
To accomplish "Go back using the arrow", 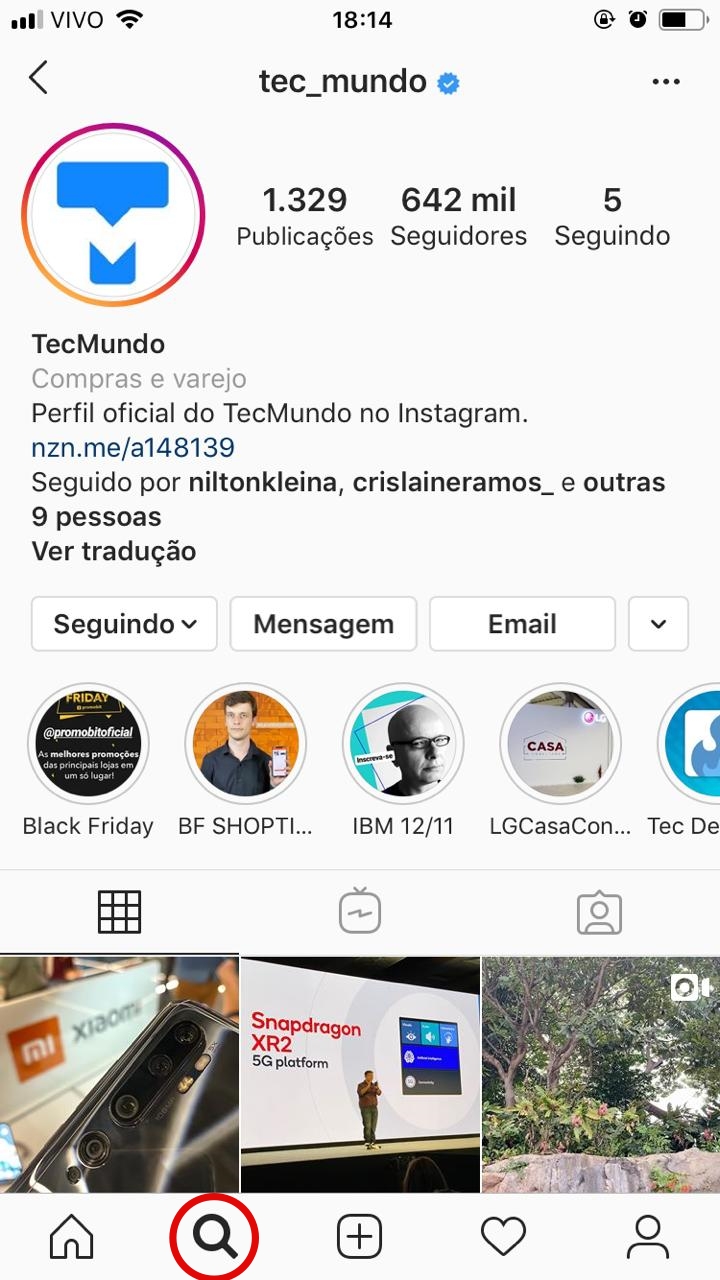I will pos(38,78).
